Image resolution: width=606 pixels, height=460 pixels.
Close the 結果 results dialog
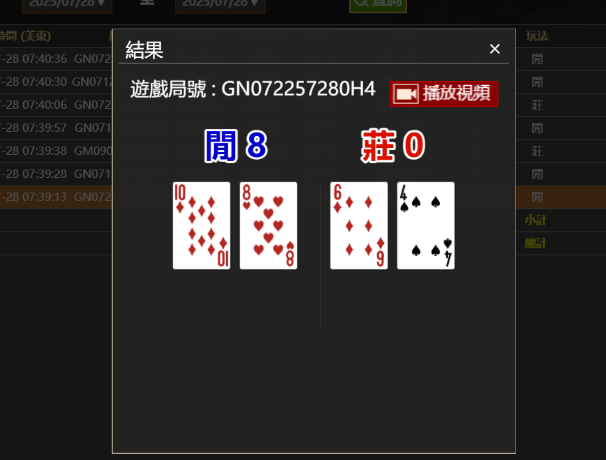click(495, 49)
